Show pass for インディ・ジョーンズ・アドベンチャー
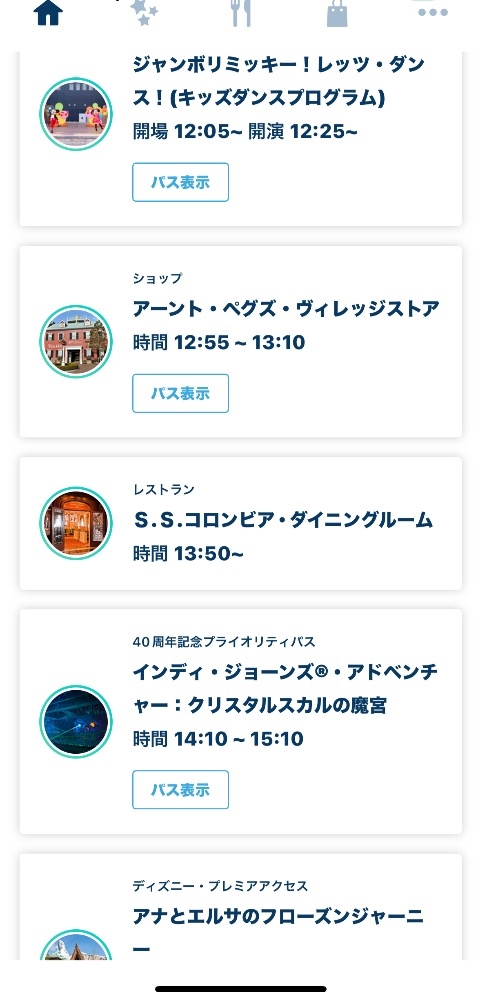Image resolution: width=481 pixels, height=1000 pixels. (181, 790)
